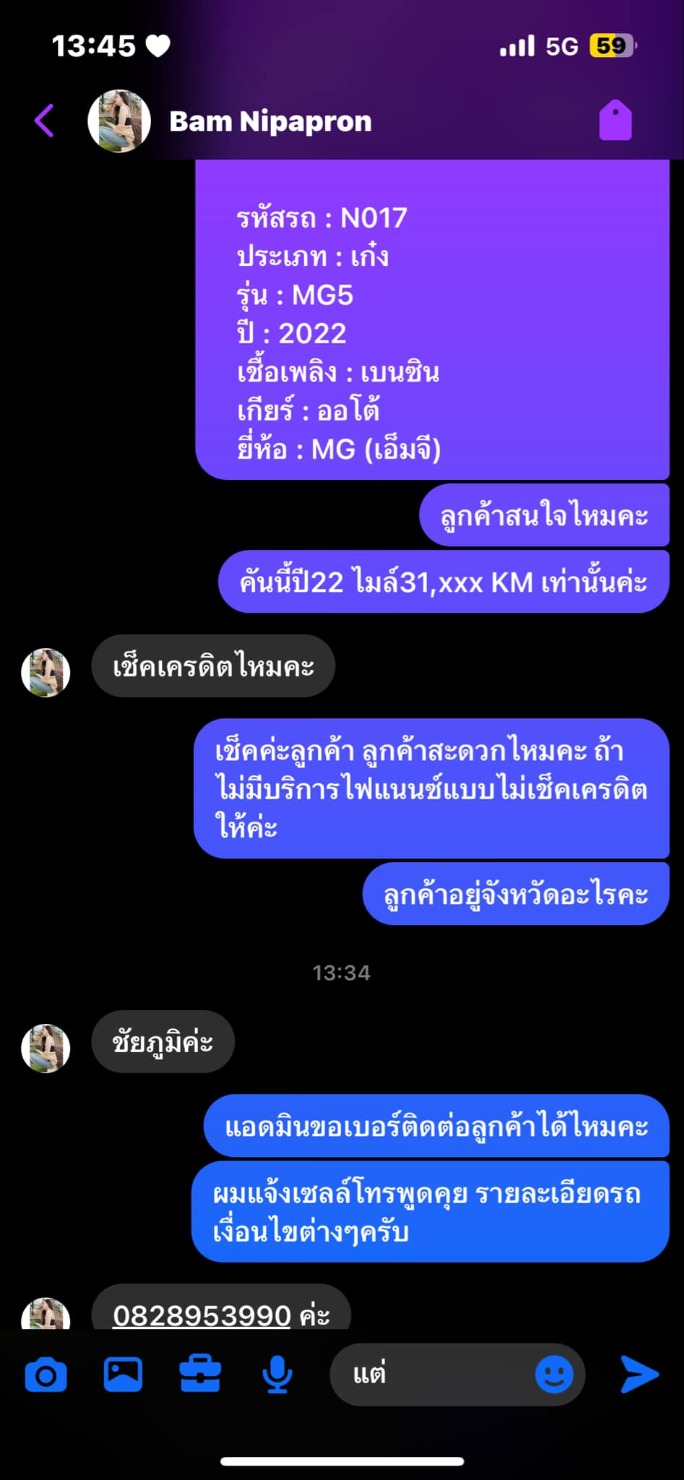Open the briefcase business tools icon
The image size is (684, 1480).
[x=200, y=1375]
